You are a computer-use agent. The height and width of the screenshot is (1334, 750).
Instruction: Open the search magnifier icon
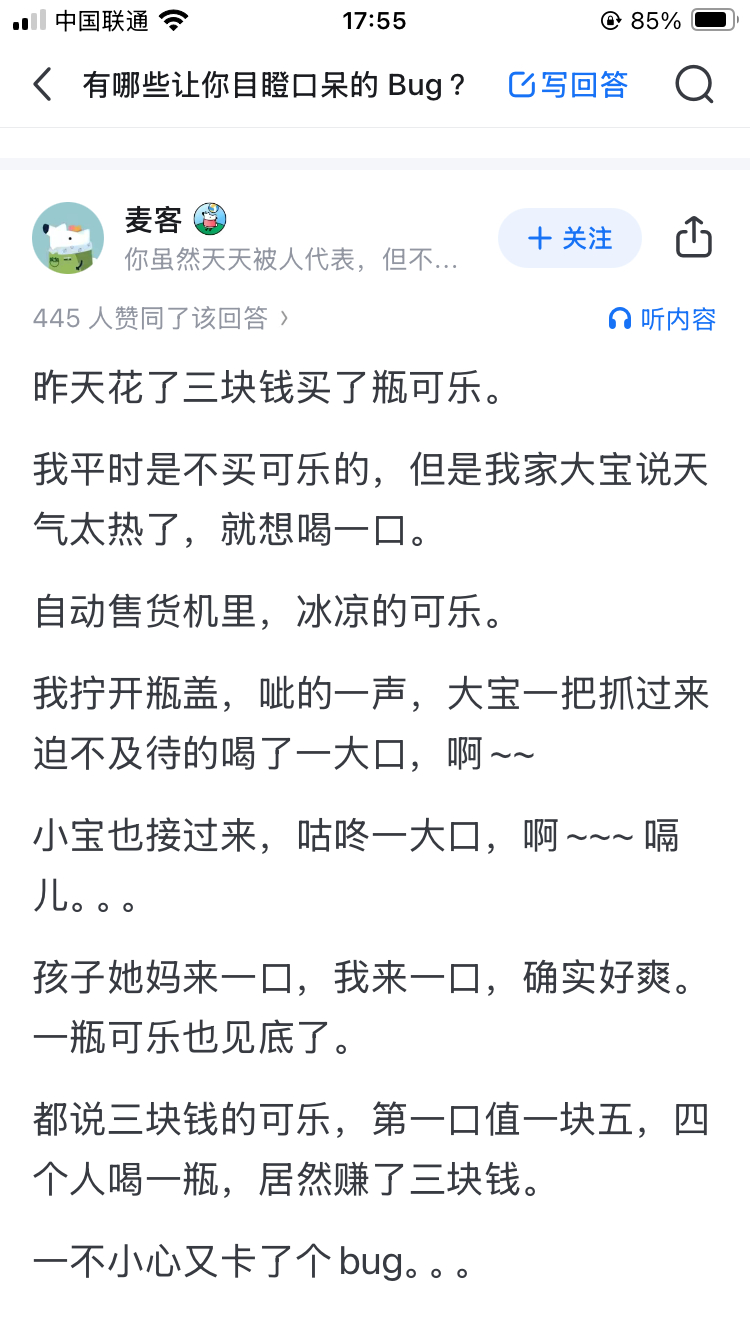[x=694, y=85]
